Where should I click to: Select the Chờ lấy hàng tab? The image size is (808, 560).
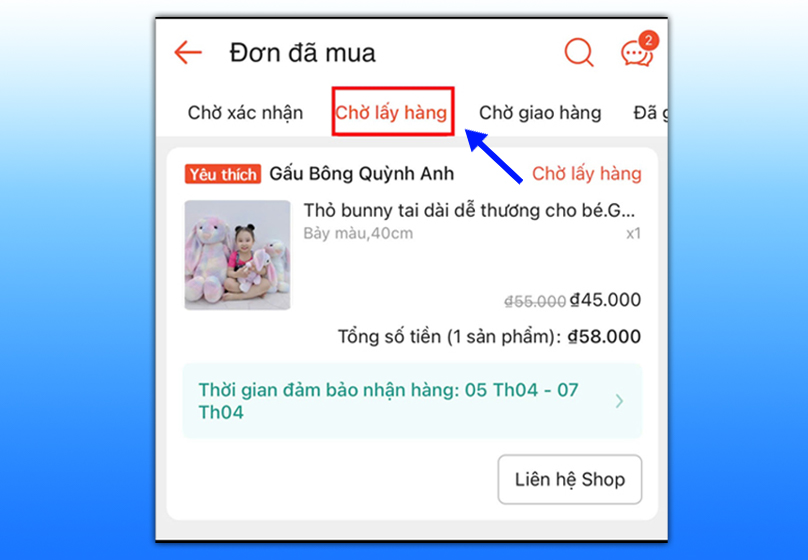[391, 113]
